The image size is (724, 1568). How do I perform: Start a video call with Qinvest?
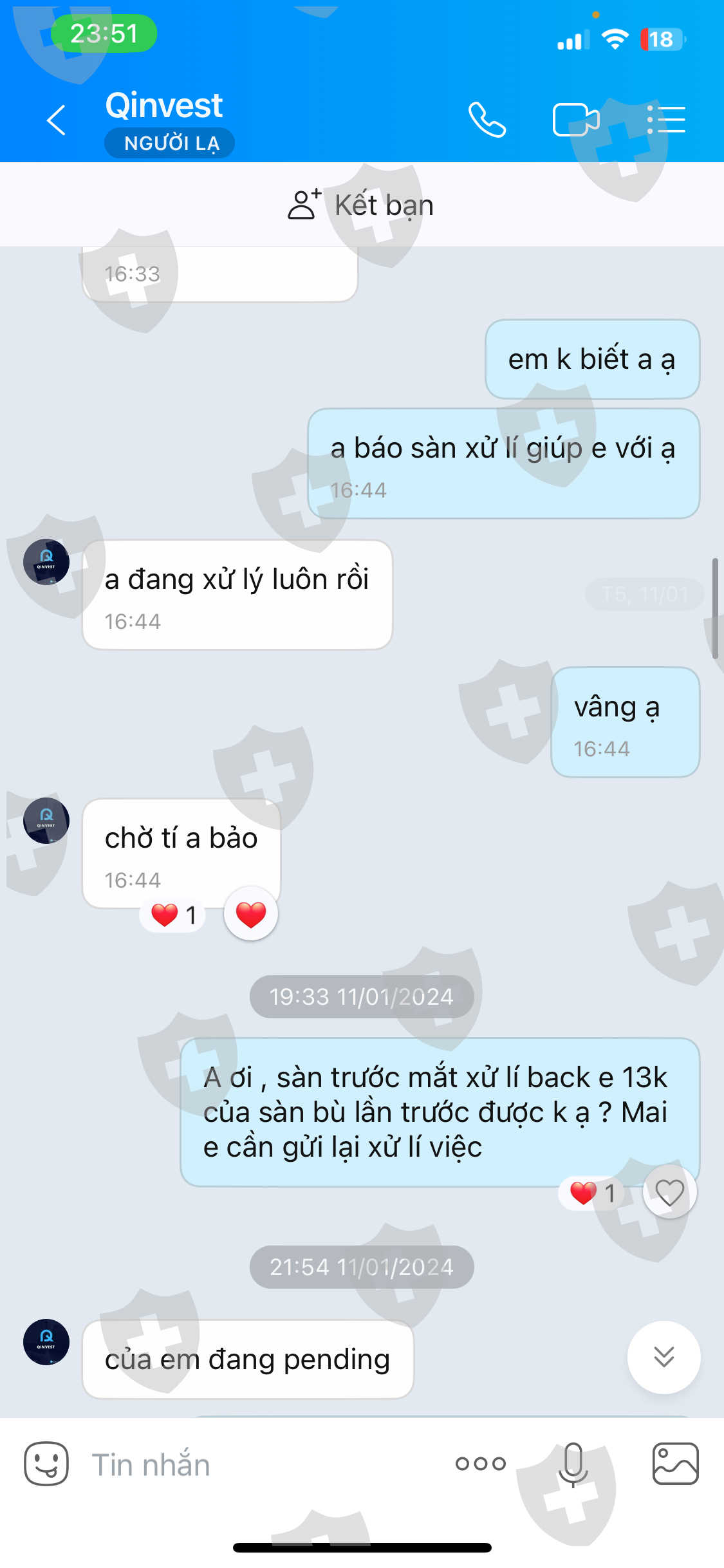point(576,120)
